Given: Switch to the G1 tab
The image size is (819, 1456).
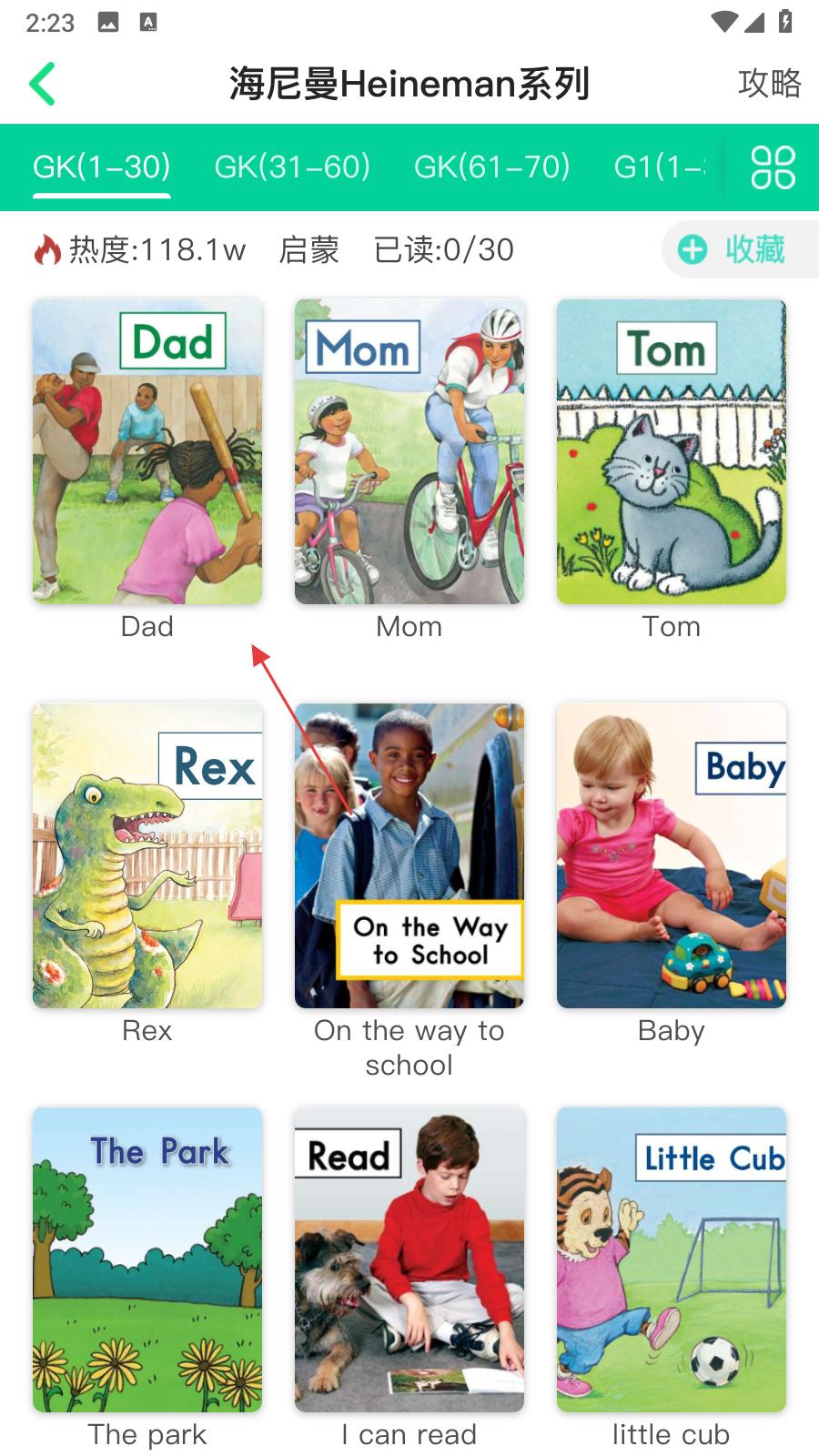Looking at the screenshot, I should [x=660, y=167].
